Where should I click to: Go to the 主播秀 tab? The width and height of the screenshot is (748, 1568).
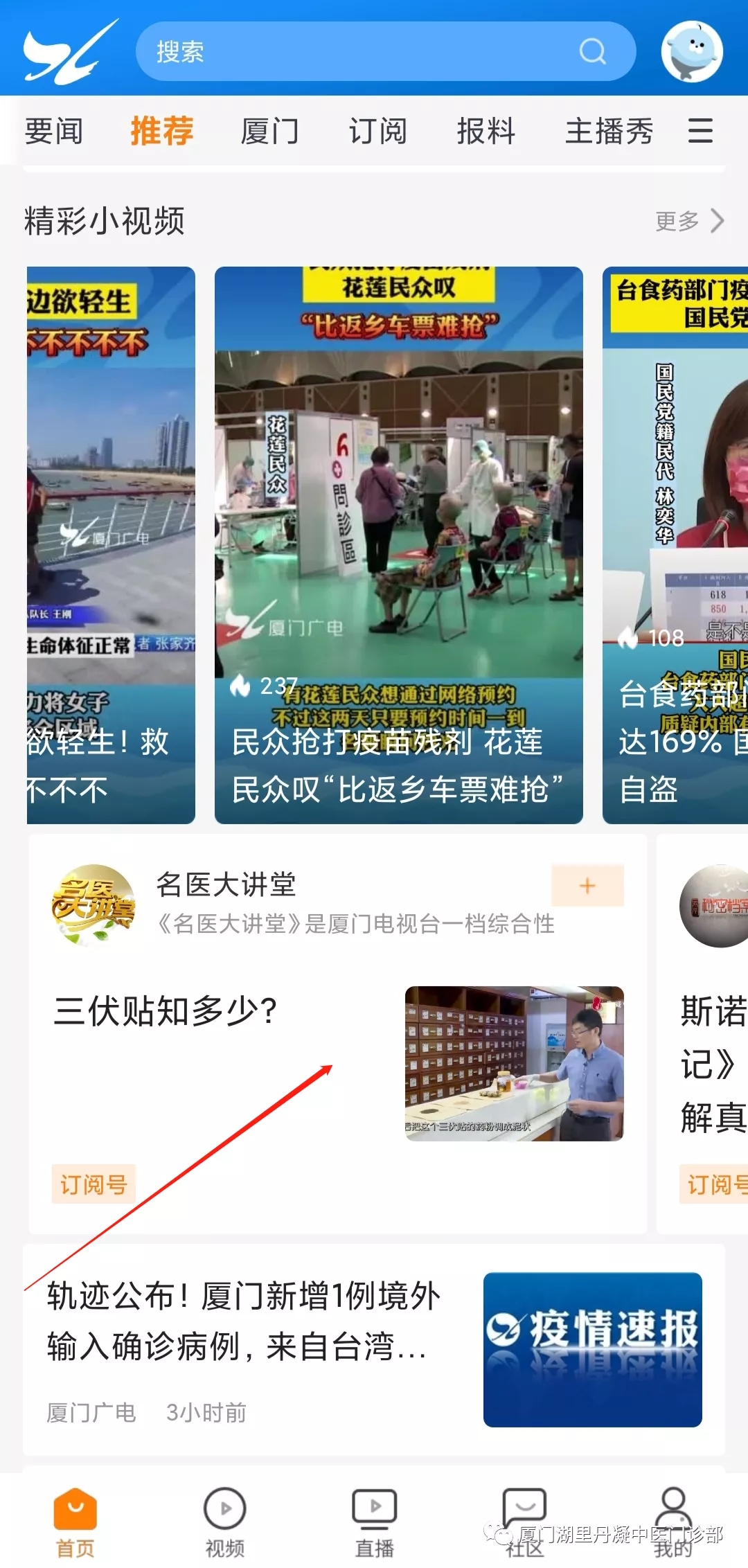[609, 131]
